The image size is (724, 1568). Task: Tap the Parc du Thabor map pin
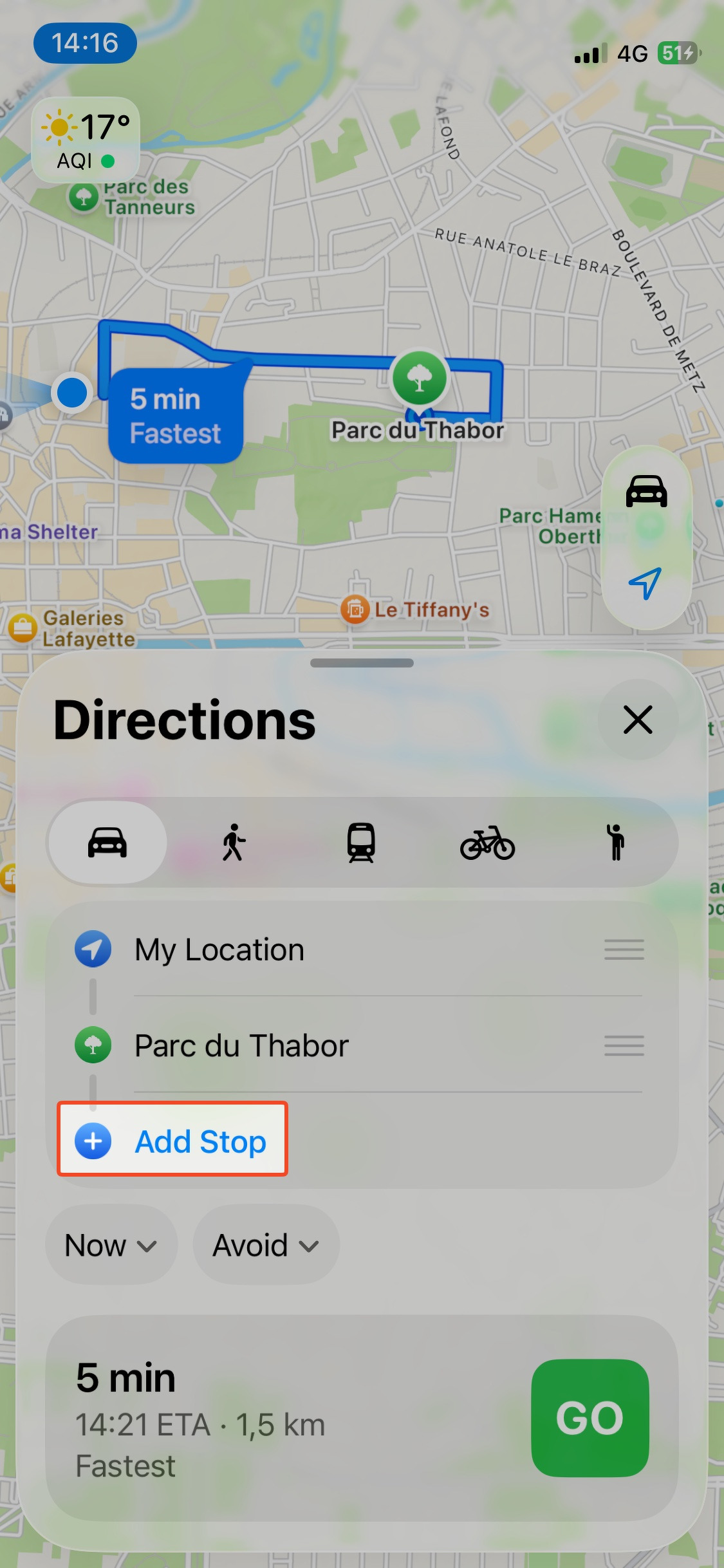(420, 378)
